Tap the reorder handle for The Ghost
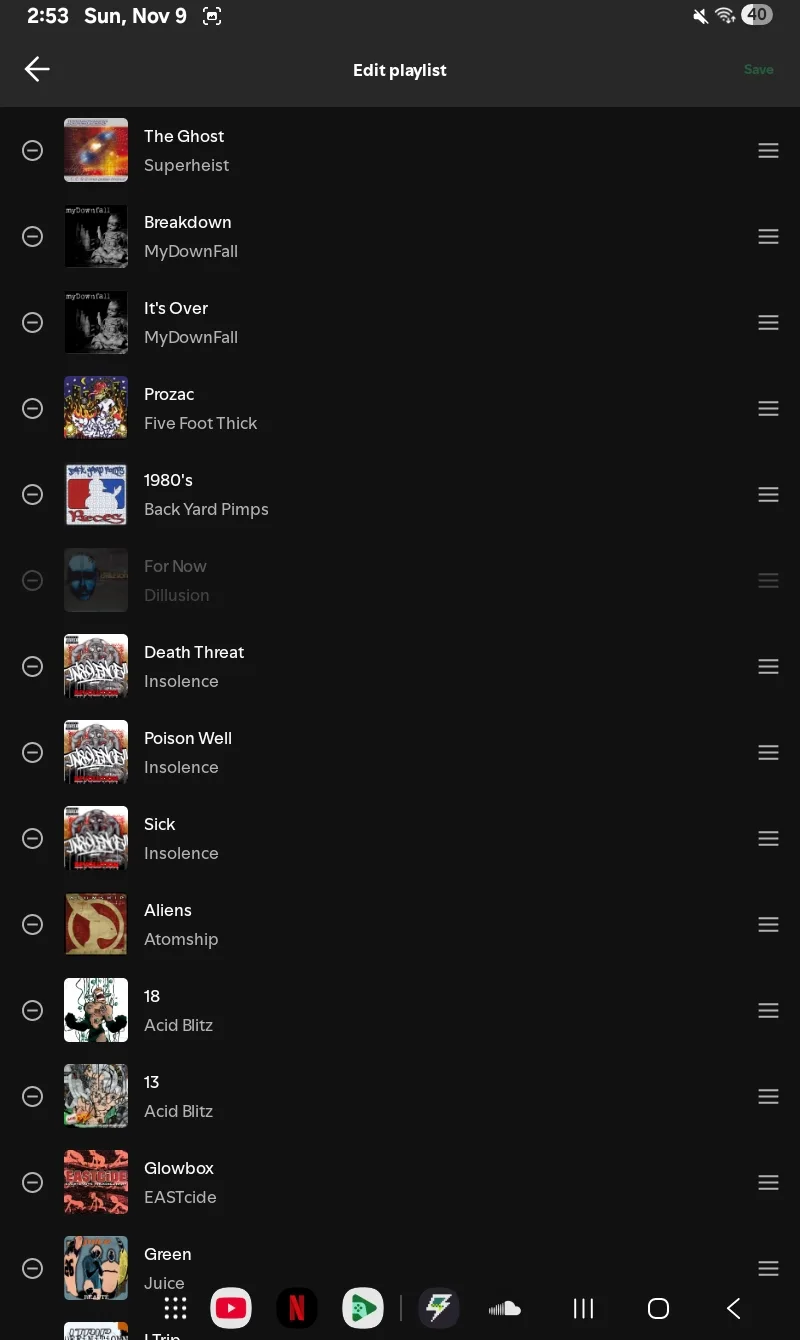Image resolution: width=800 pixels, height=1340 pixels. (x=768, y=151)
